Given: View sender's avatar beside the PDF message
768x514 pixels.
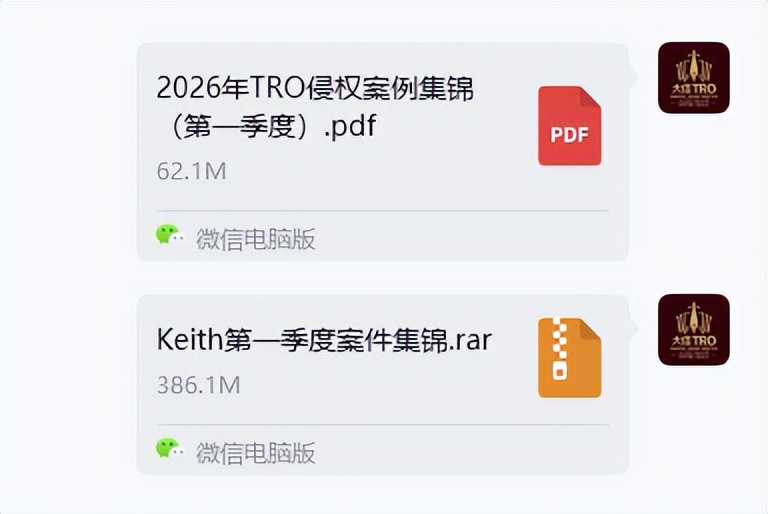Looking at the screenshot, I should coord(693,78).
